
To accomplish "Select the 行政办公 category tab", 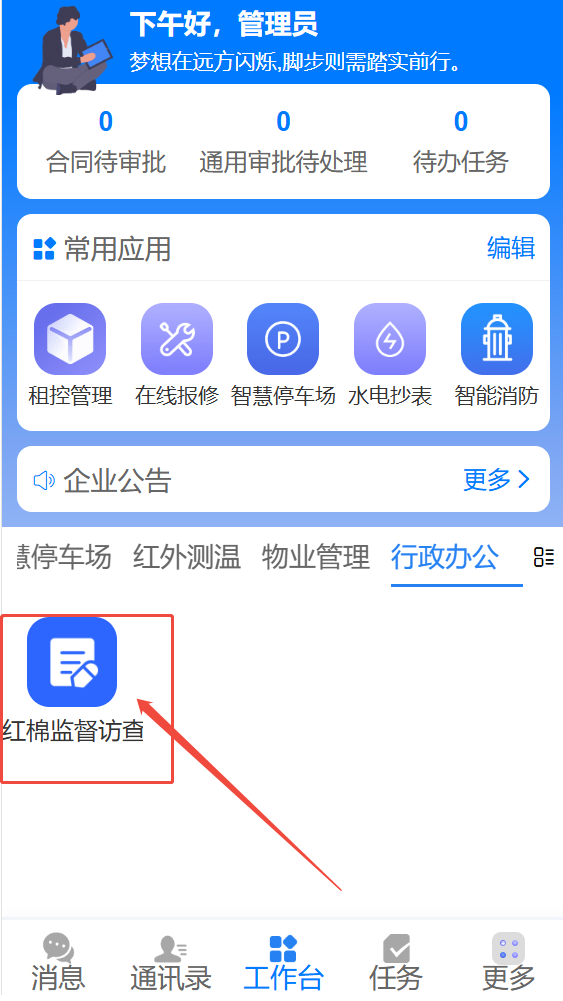I will click(x=445, y=557).
